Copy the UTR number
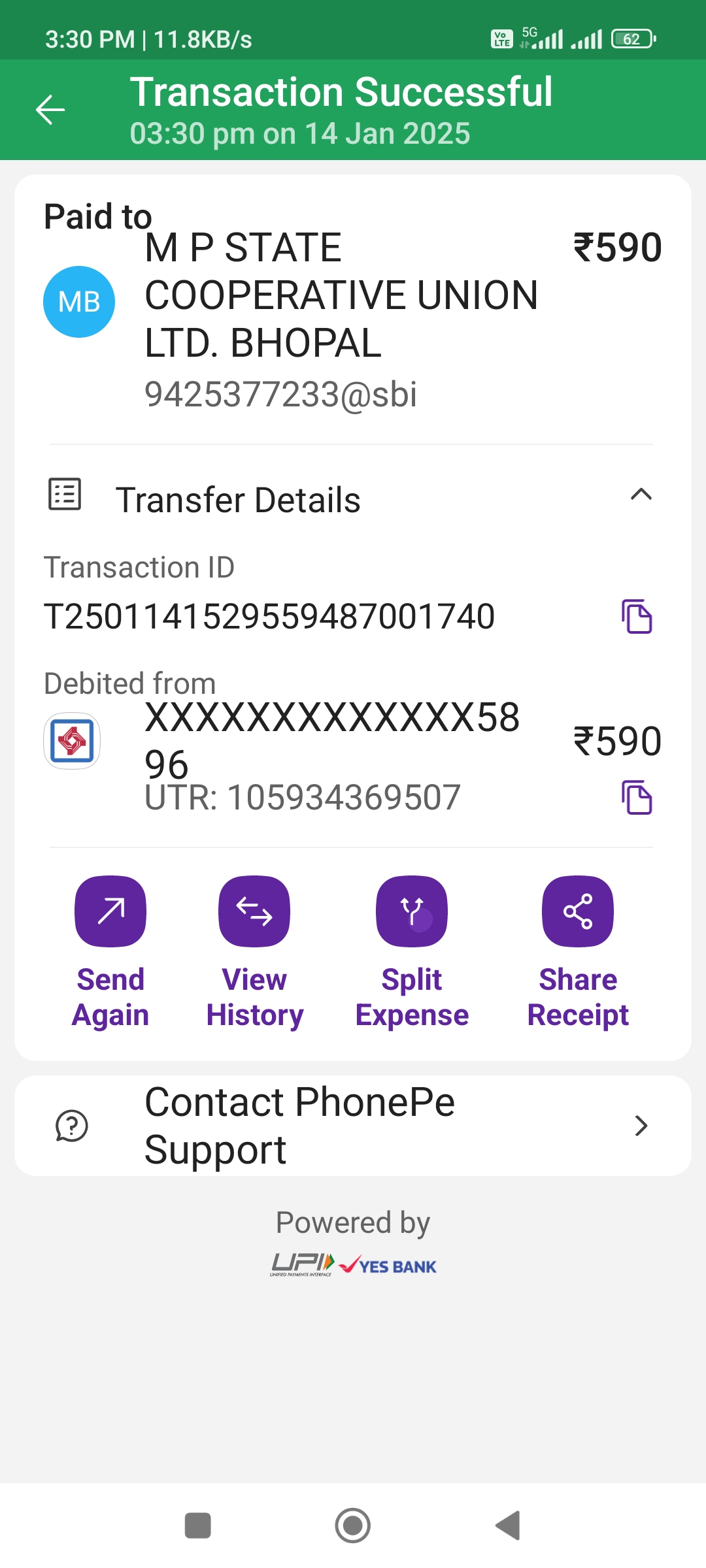 637,797
